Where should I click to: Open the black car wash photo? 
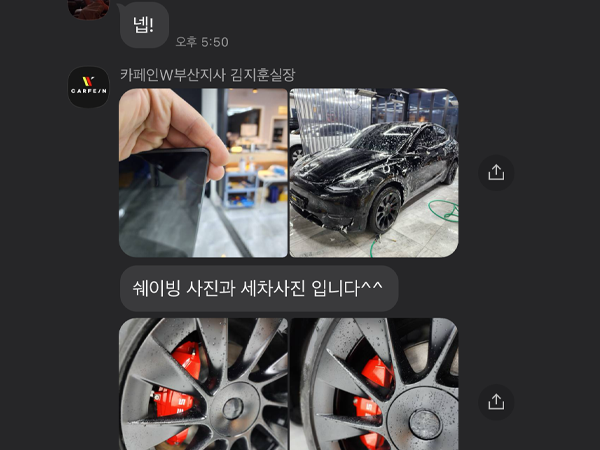(x=374, y=173)
